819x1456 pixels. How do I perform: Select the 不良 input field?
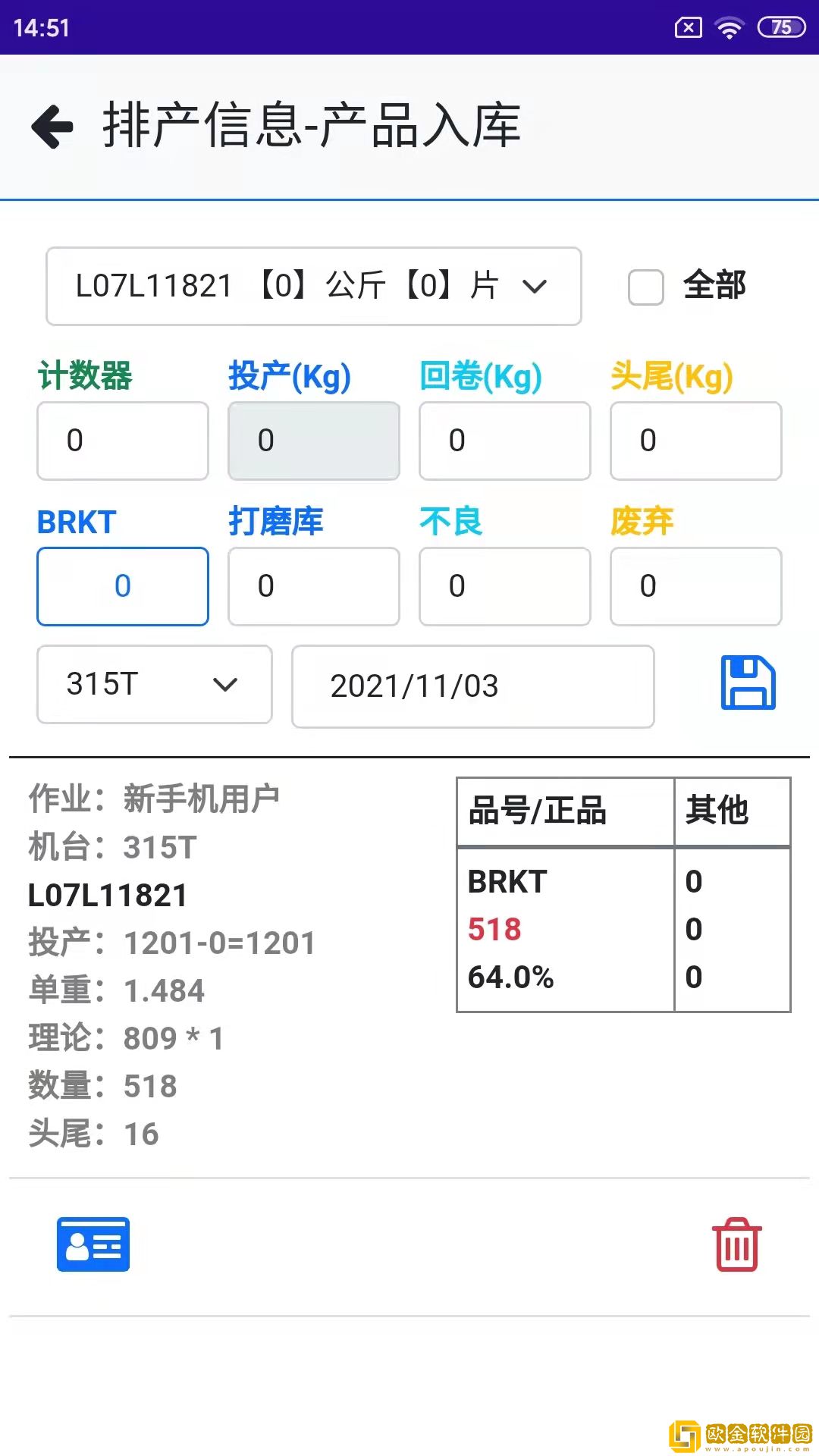[x=505, y=586]
